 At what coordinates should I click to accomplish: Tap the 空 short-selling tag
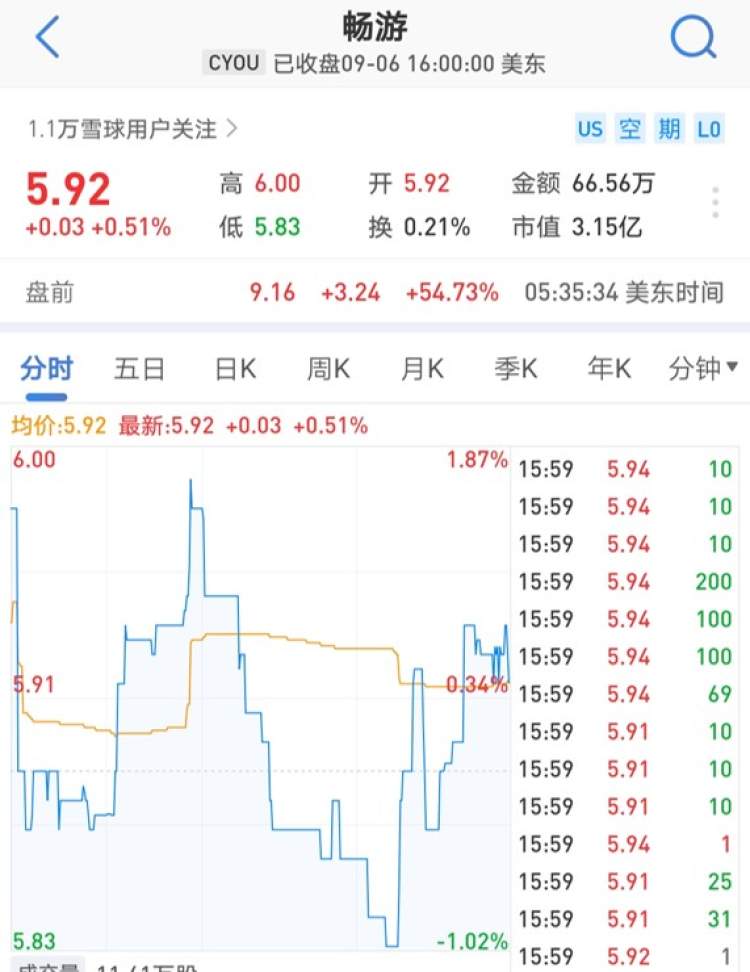630,129
